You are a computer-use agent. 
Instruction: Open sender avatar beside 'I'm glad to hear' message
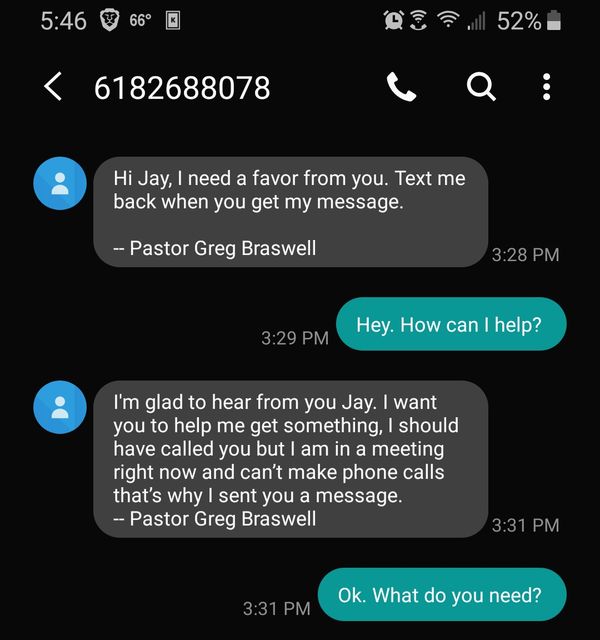[x=60, y=408]
